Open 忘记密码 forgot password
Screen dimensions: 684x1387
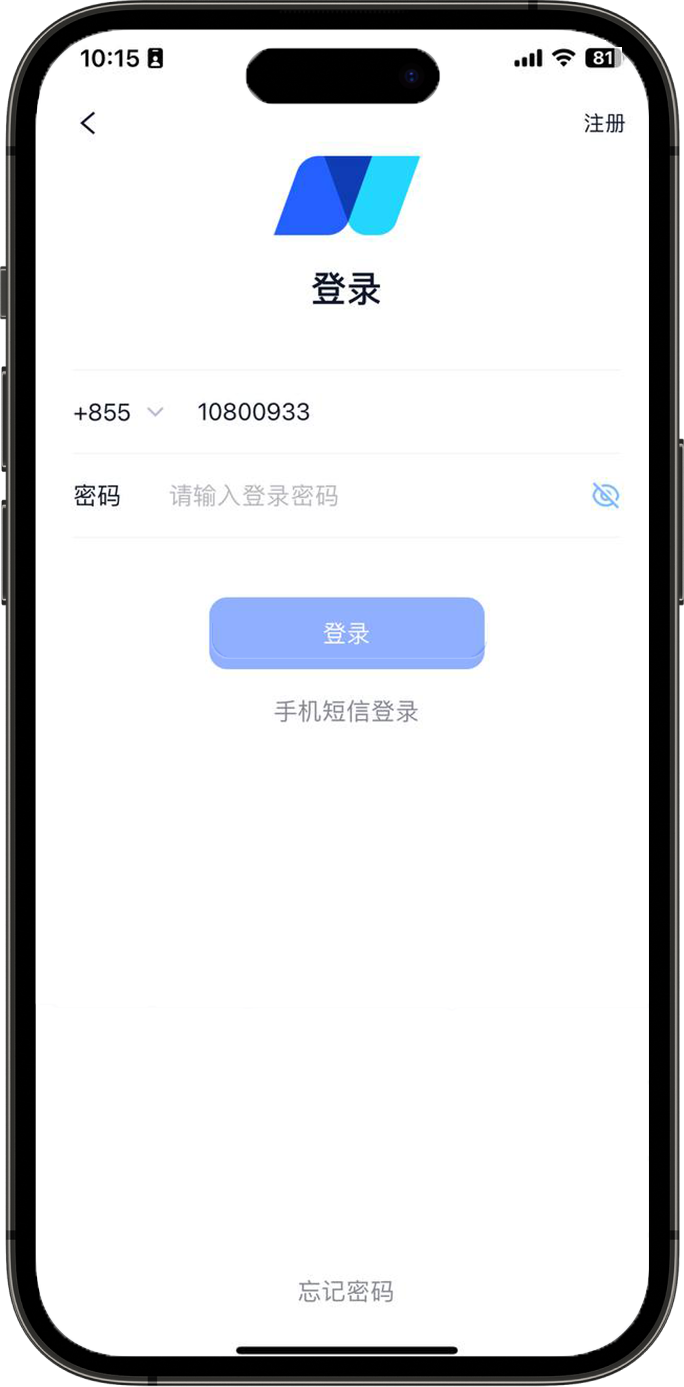[x=346, y=1291]
